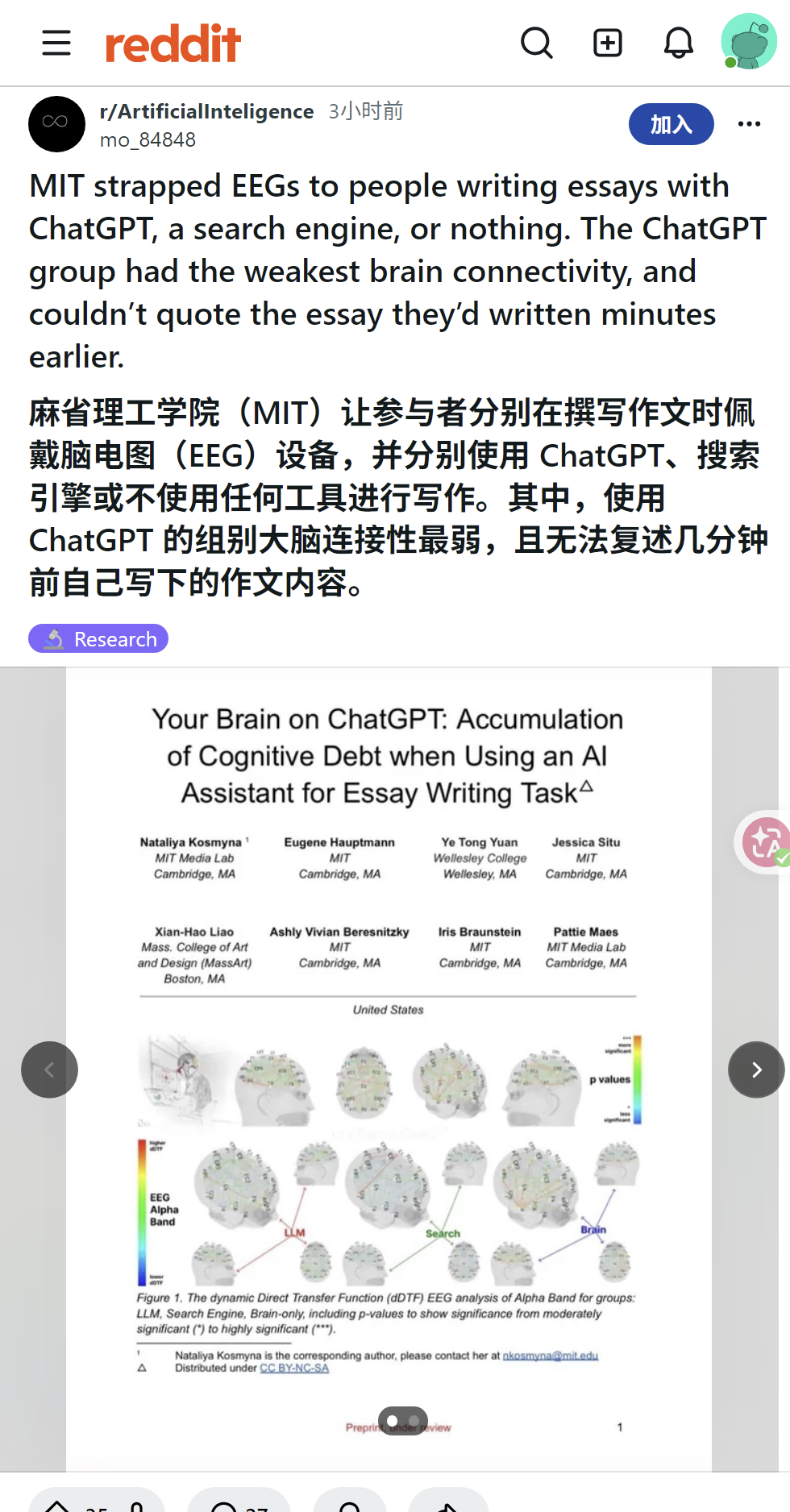Create a new post
790x1512 pixels.
608,43
